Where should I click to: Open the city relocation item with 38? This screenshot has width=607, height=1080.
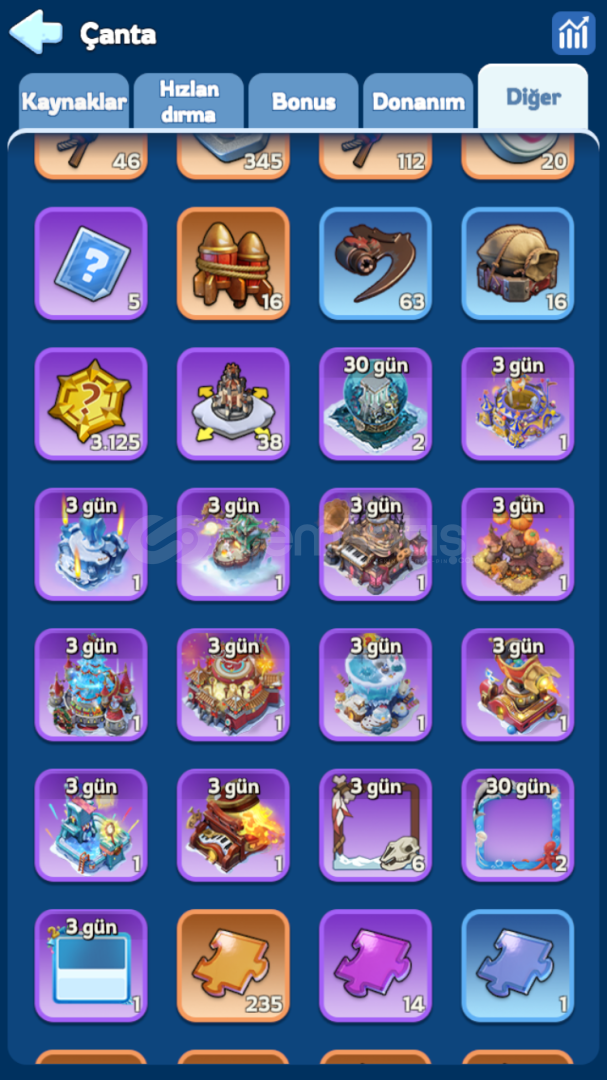point(233,404)
